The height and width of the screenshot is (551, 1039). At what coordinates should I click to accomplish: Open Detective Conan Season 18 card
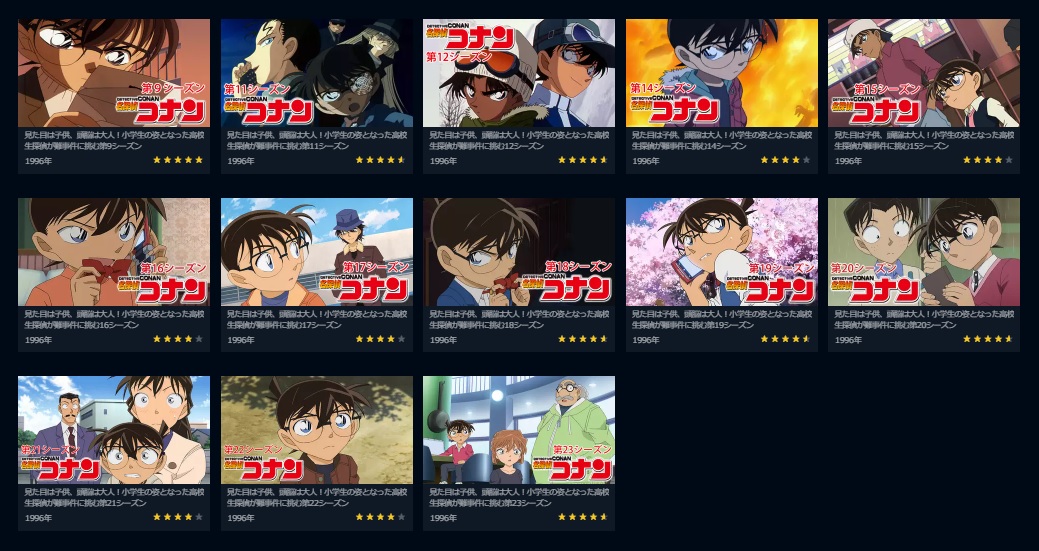[x=518, y=252]
